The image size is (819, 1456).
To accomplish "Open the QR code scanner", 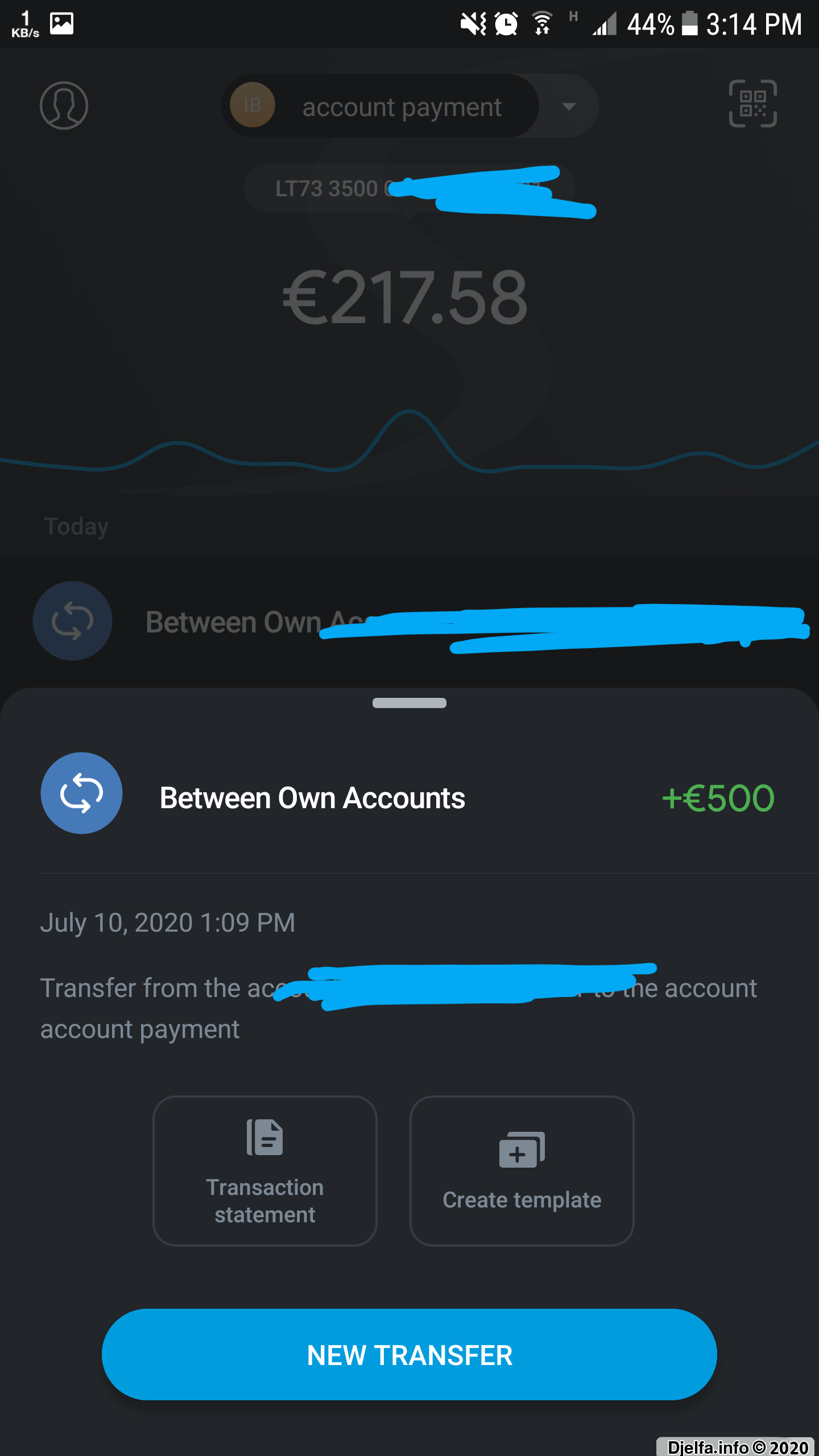I will (x=753, y=104).
